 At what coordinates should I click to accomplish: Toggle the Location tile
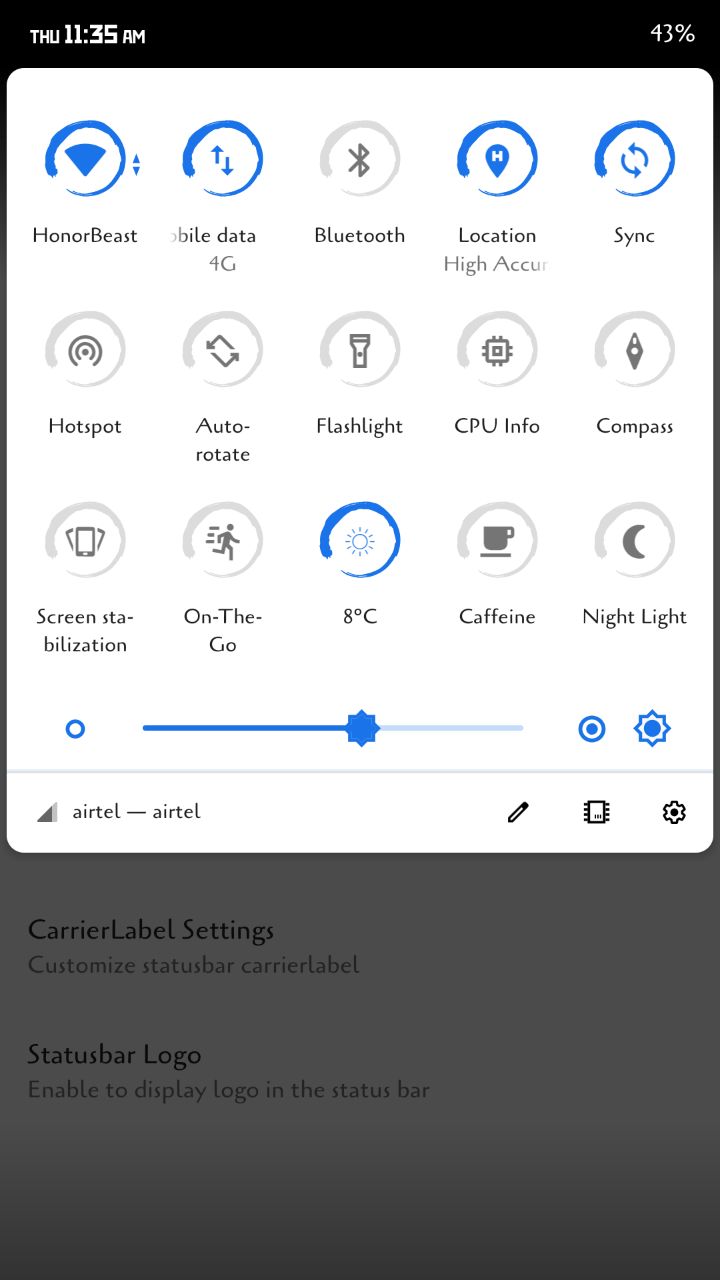tap(497, 159)
